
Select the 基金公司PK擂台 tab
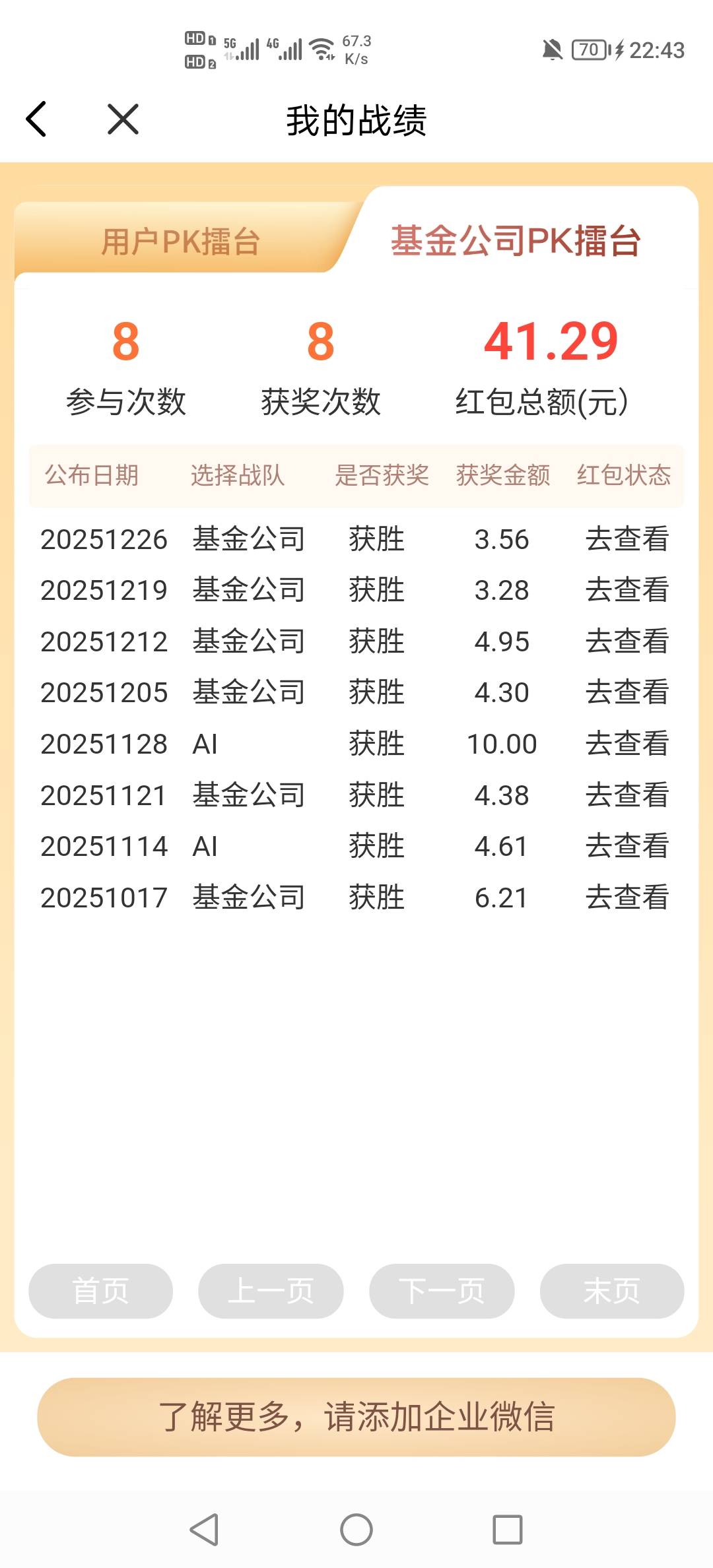pyautogui.click(x=516, y=240)
